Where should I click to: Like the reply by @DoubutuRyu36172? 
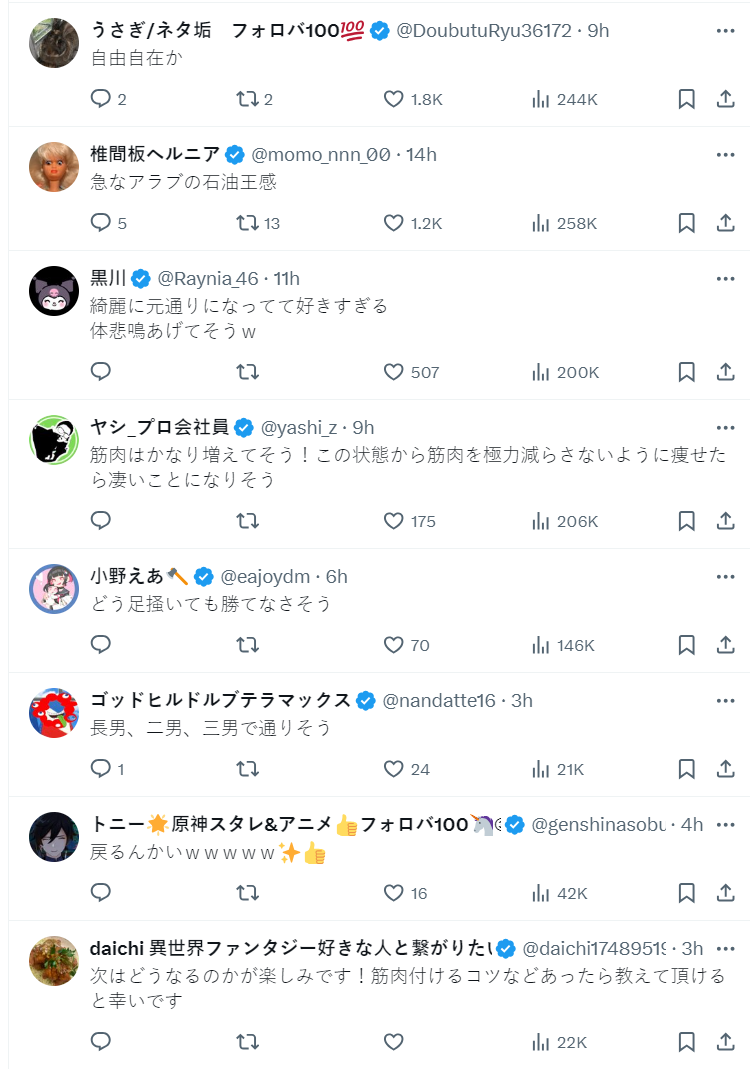coord(394,99)
